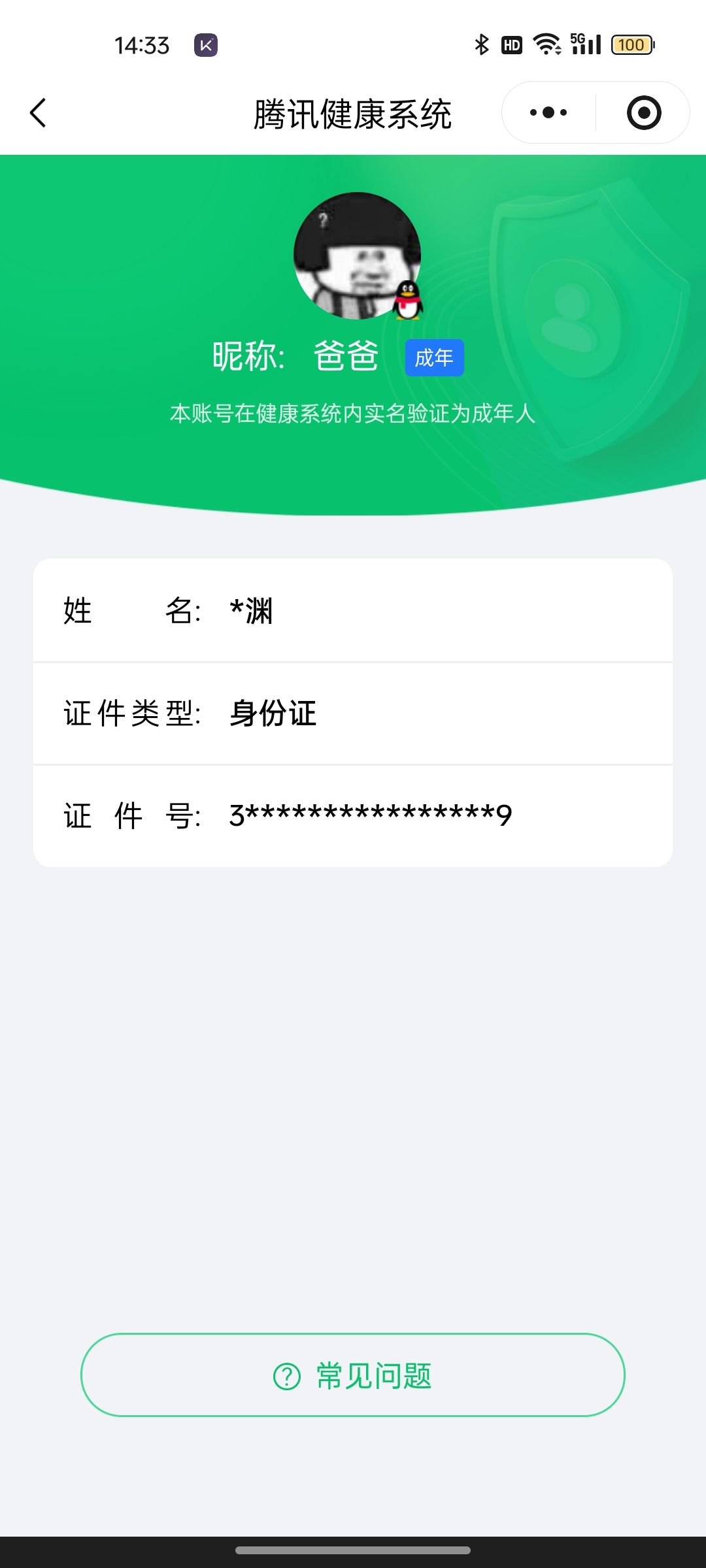
Task: Tap the circular close capsule button
Action: pos(642,112)
